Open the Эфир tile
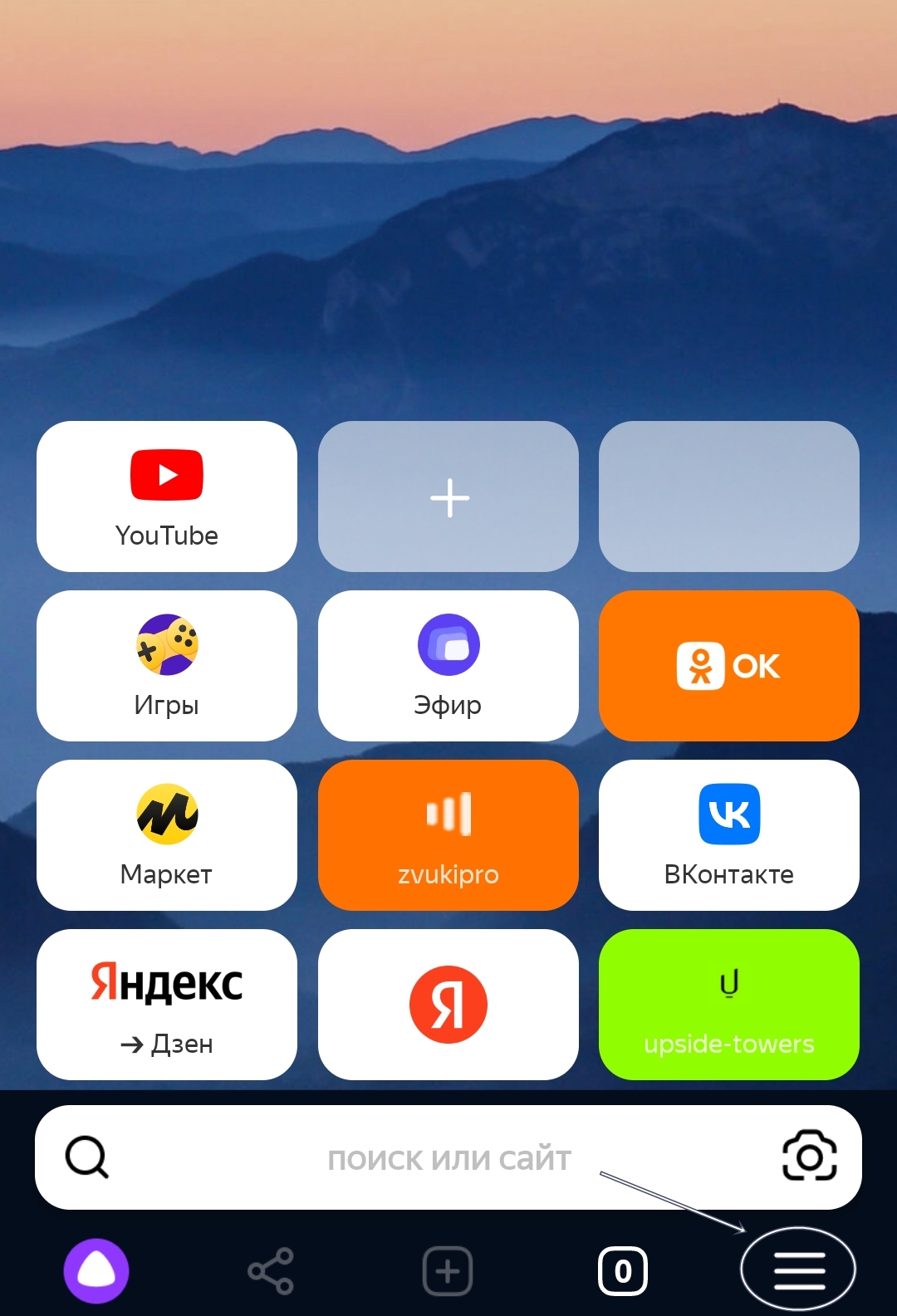The image size is (897, 1316). coord(448,666)
